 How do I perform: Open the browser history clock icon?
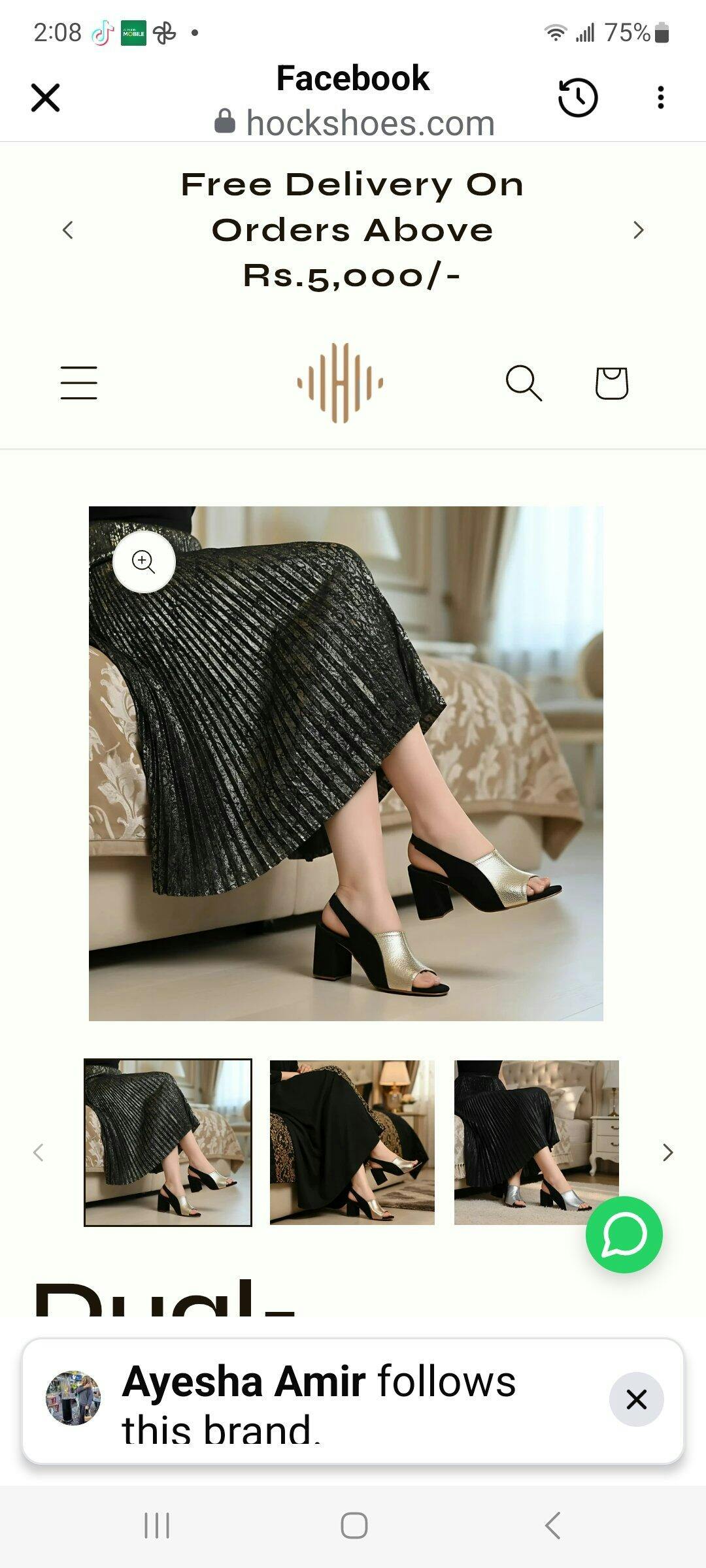(578, 98)
